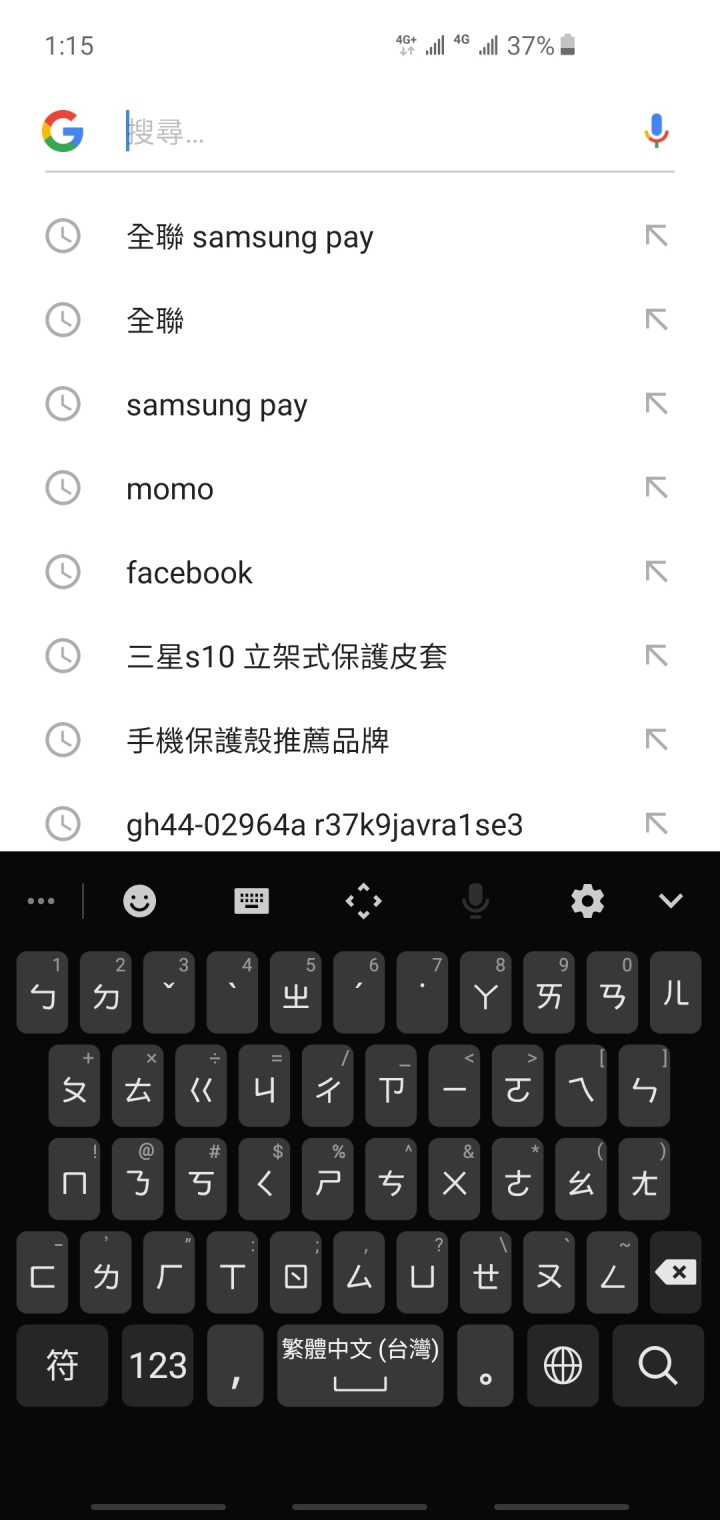Image resolution: width=720 pixels, height=1520 pixels.
Task: Tap the Google search input field
Action: [x=380, y=131]
